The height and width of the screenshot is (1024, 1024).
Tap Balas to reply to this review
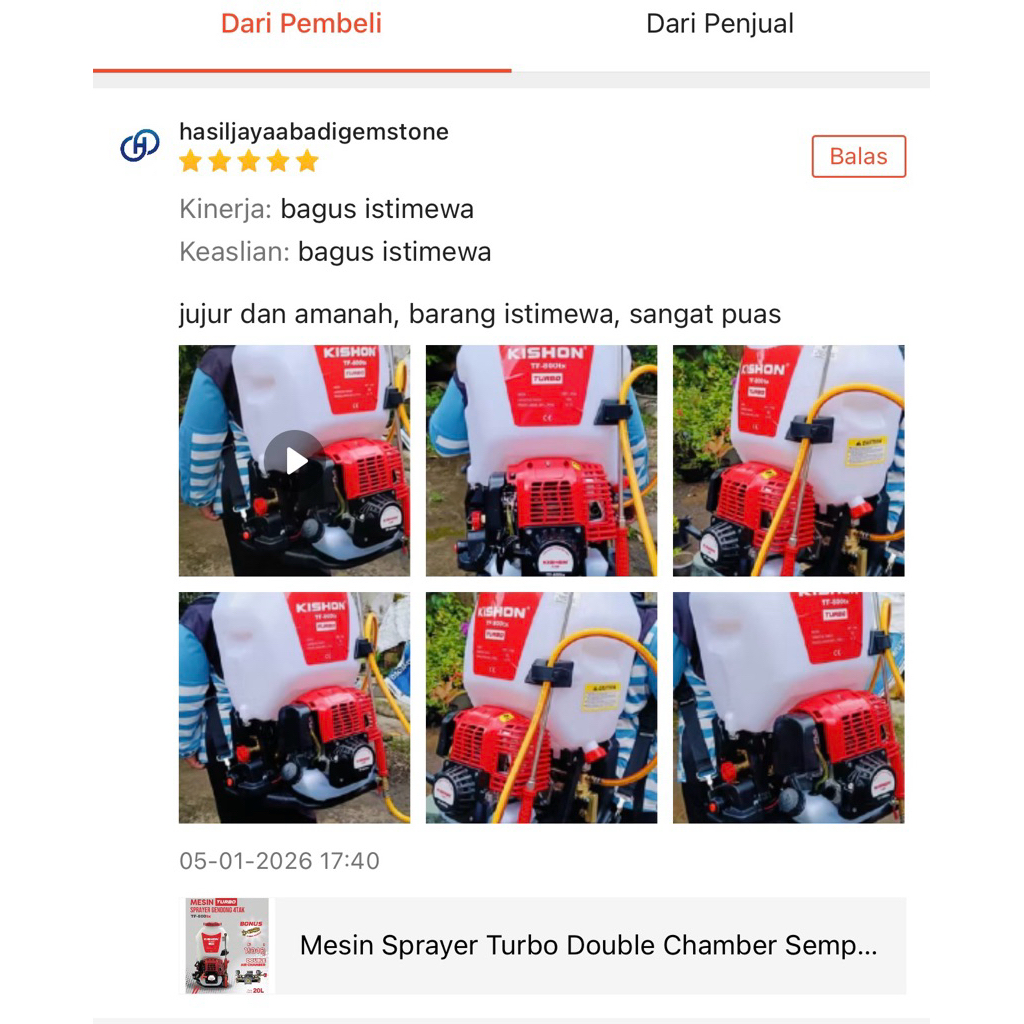coord(858,157)
